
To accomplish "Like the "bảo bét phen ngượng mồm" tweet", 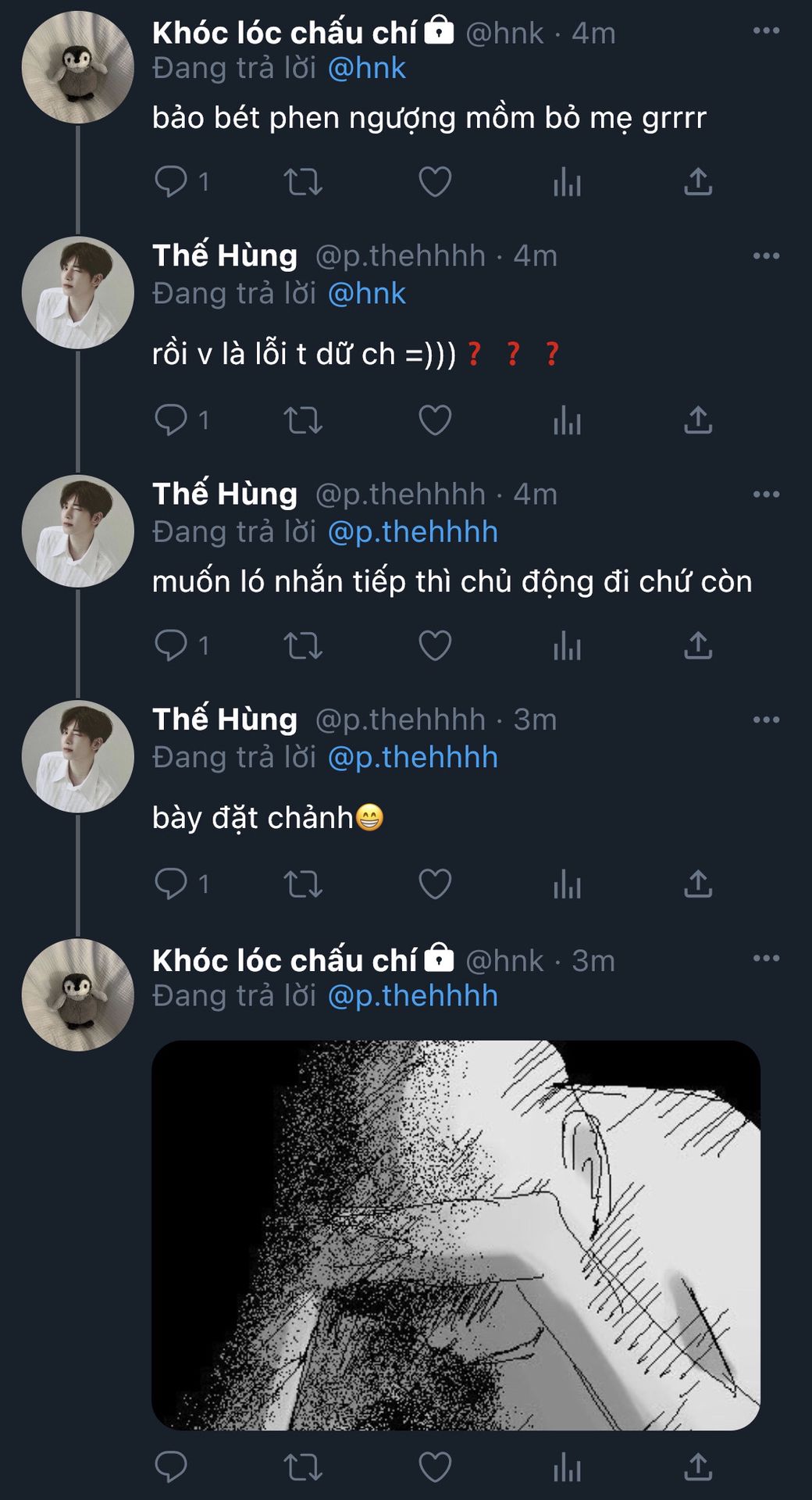I will 435,182.
